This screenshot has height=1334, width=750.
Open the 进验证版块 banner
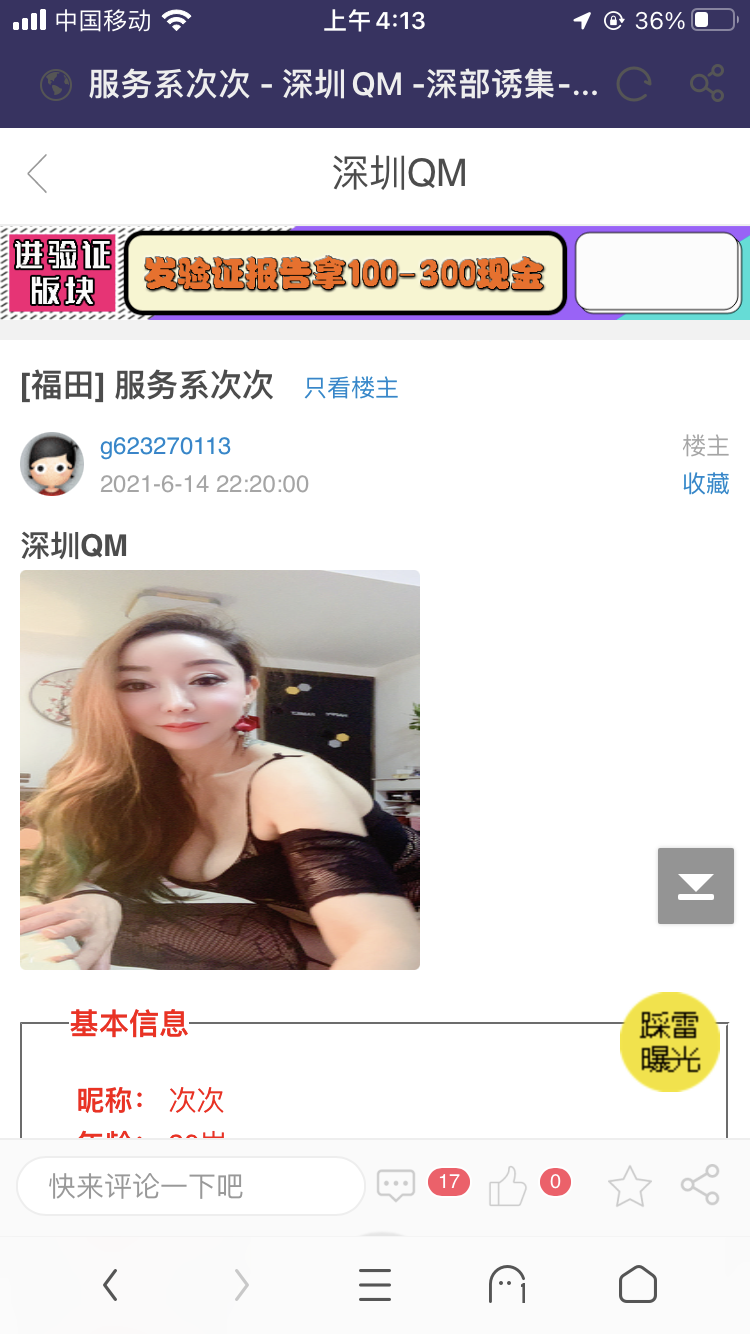click(x=62, y=272)
